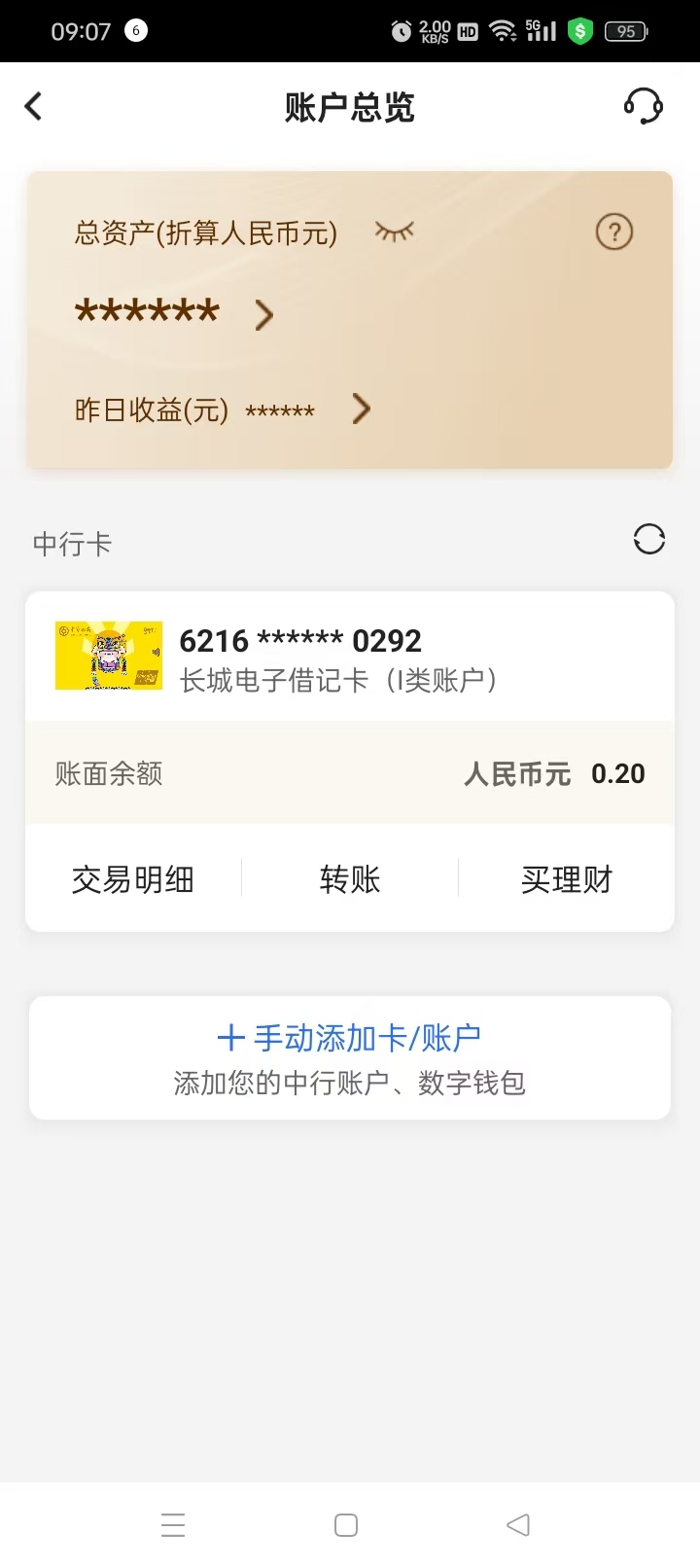
Task: Open customer service headset icon
Action: [x=643, y=106]
